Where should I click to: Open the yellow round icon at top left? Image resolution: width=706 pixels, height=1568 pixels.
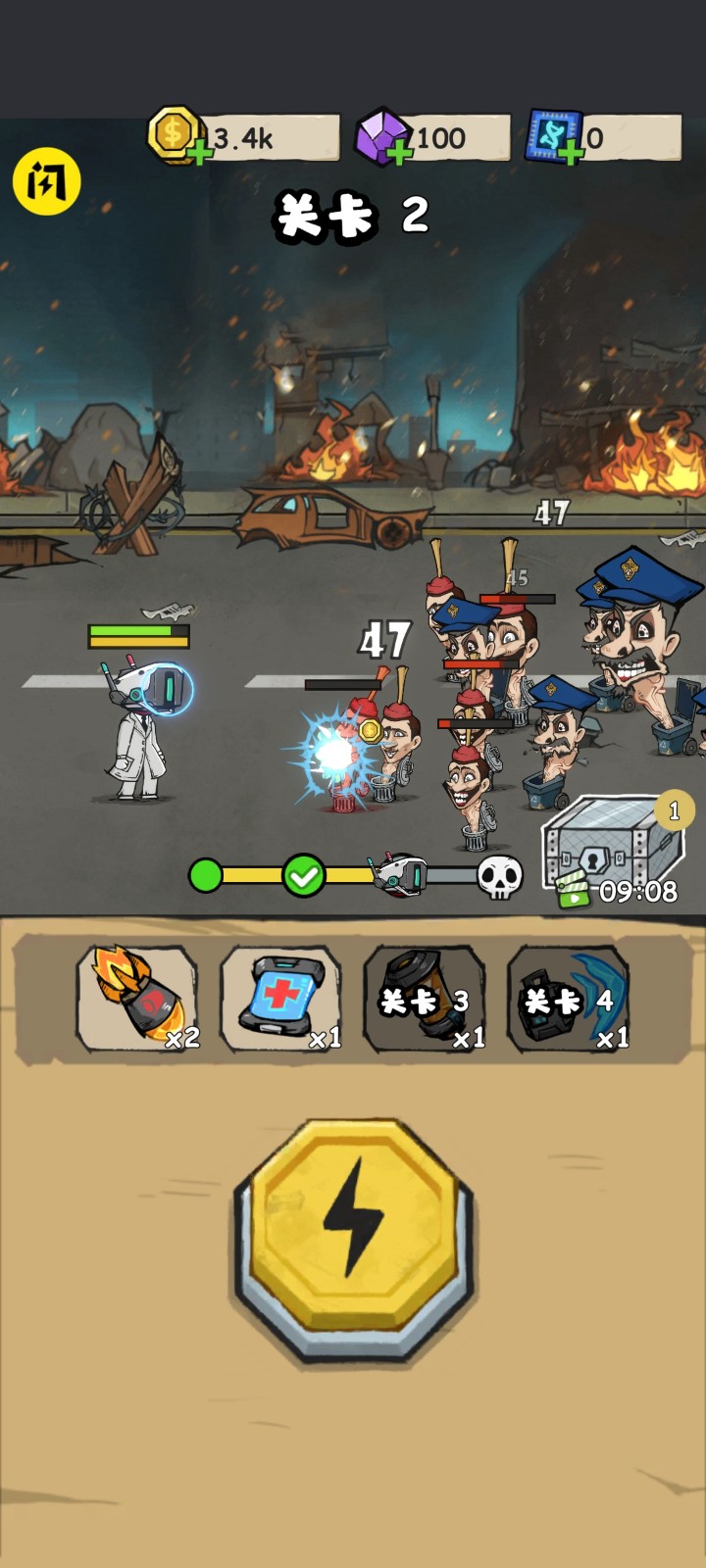point(46,181)
